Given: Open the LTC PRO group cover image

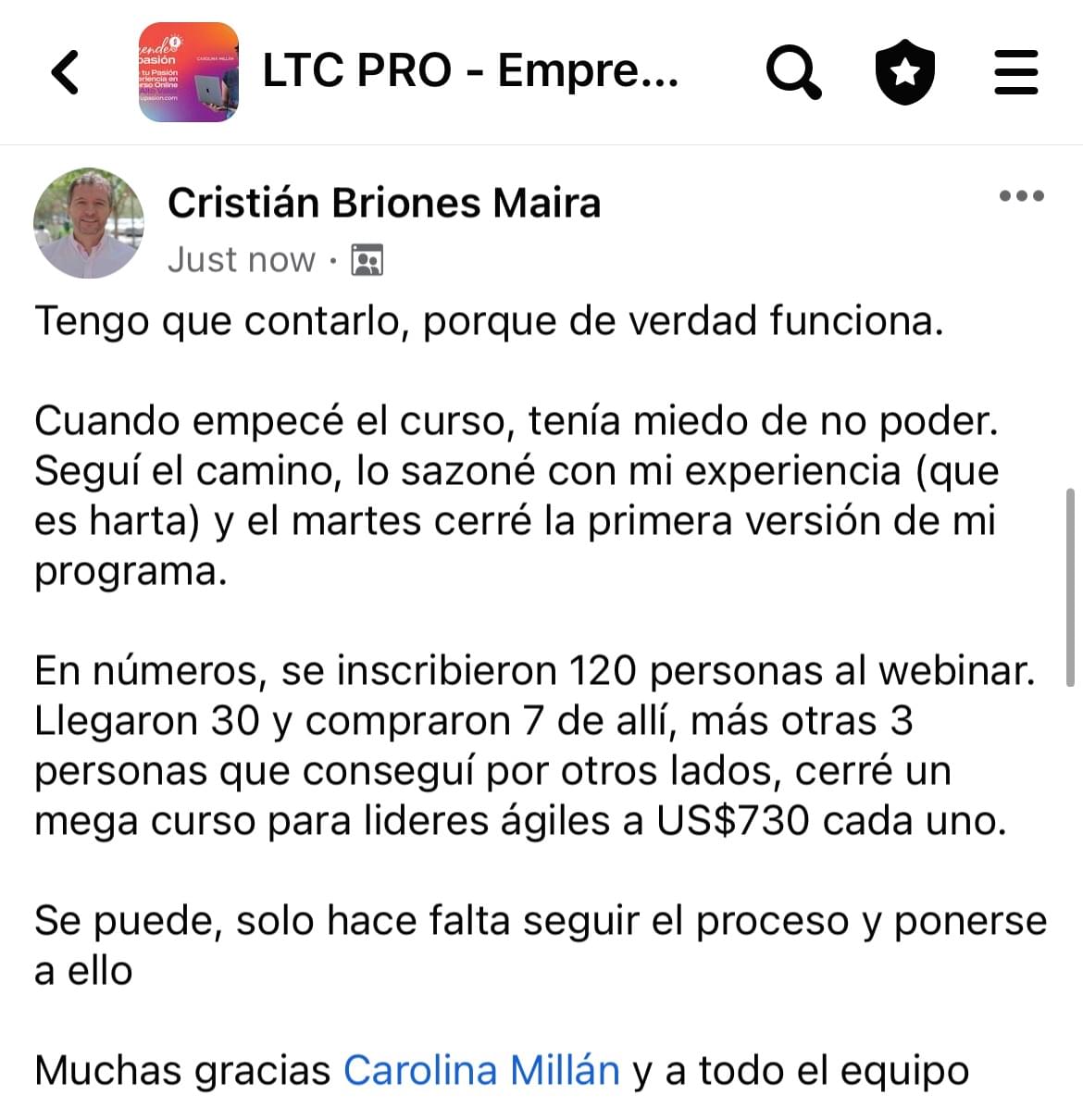Looking at the screenshot, I should click(x=188, y=72).
